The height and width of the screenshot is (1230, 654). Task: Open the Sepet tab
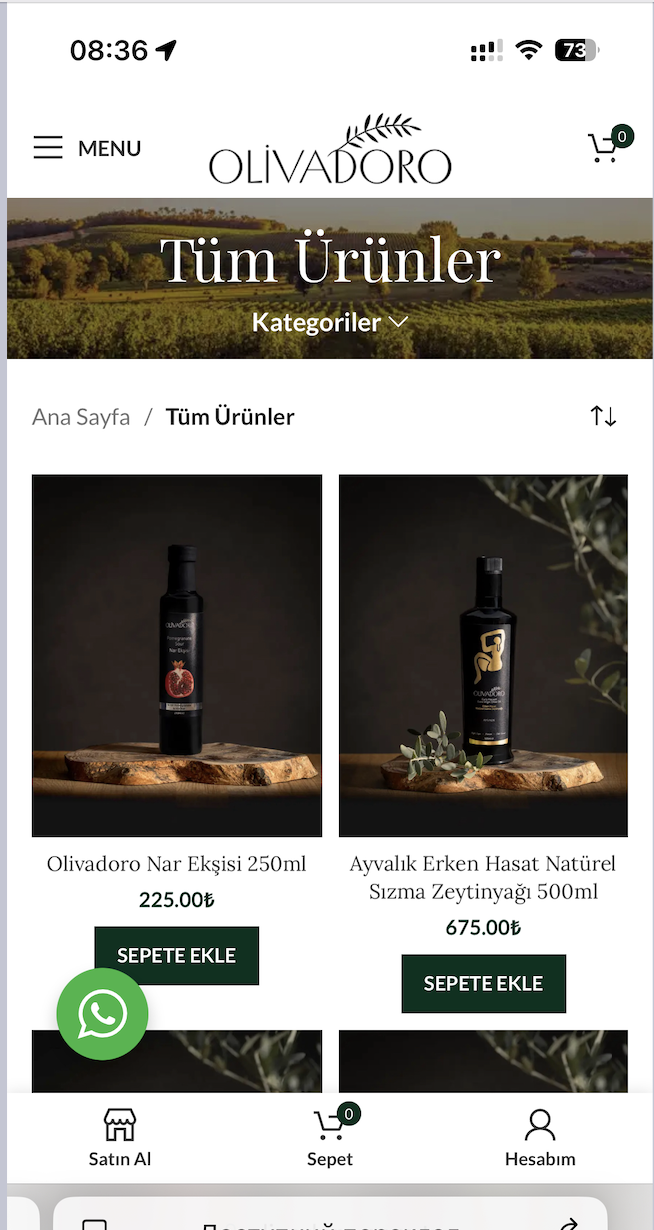[330, 1138]
